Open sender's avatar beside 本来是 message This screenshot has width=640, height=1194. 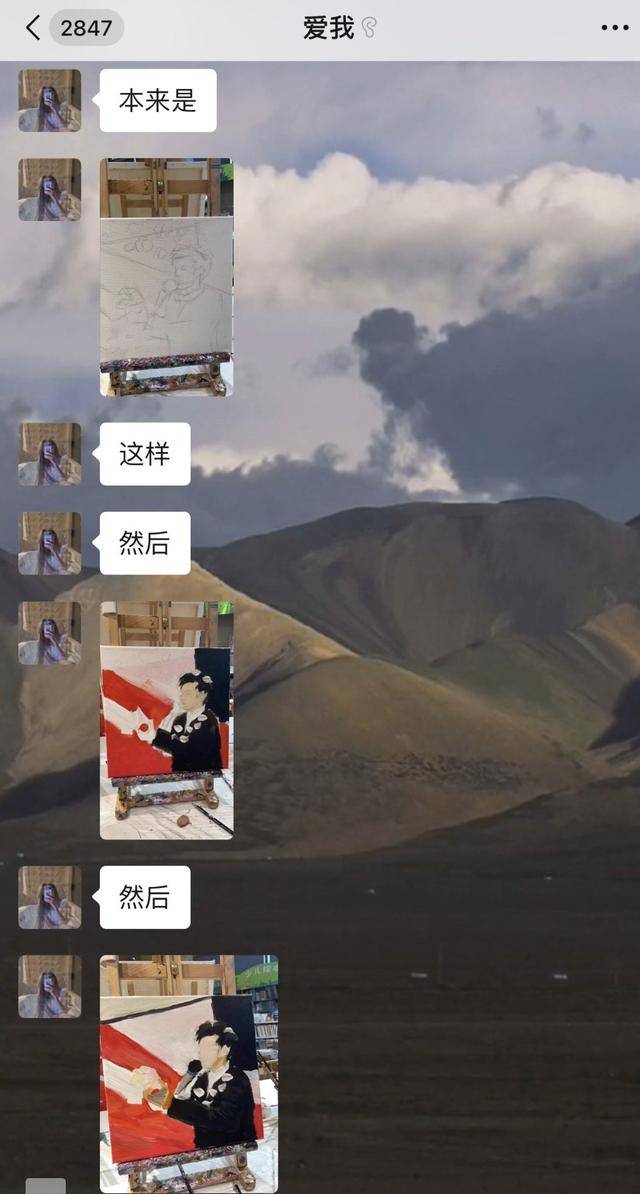pos(49,100)
